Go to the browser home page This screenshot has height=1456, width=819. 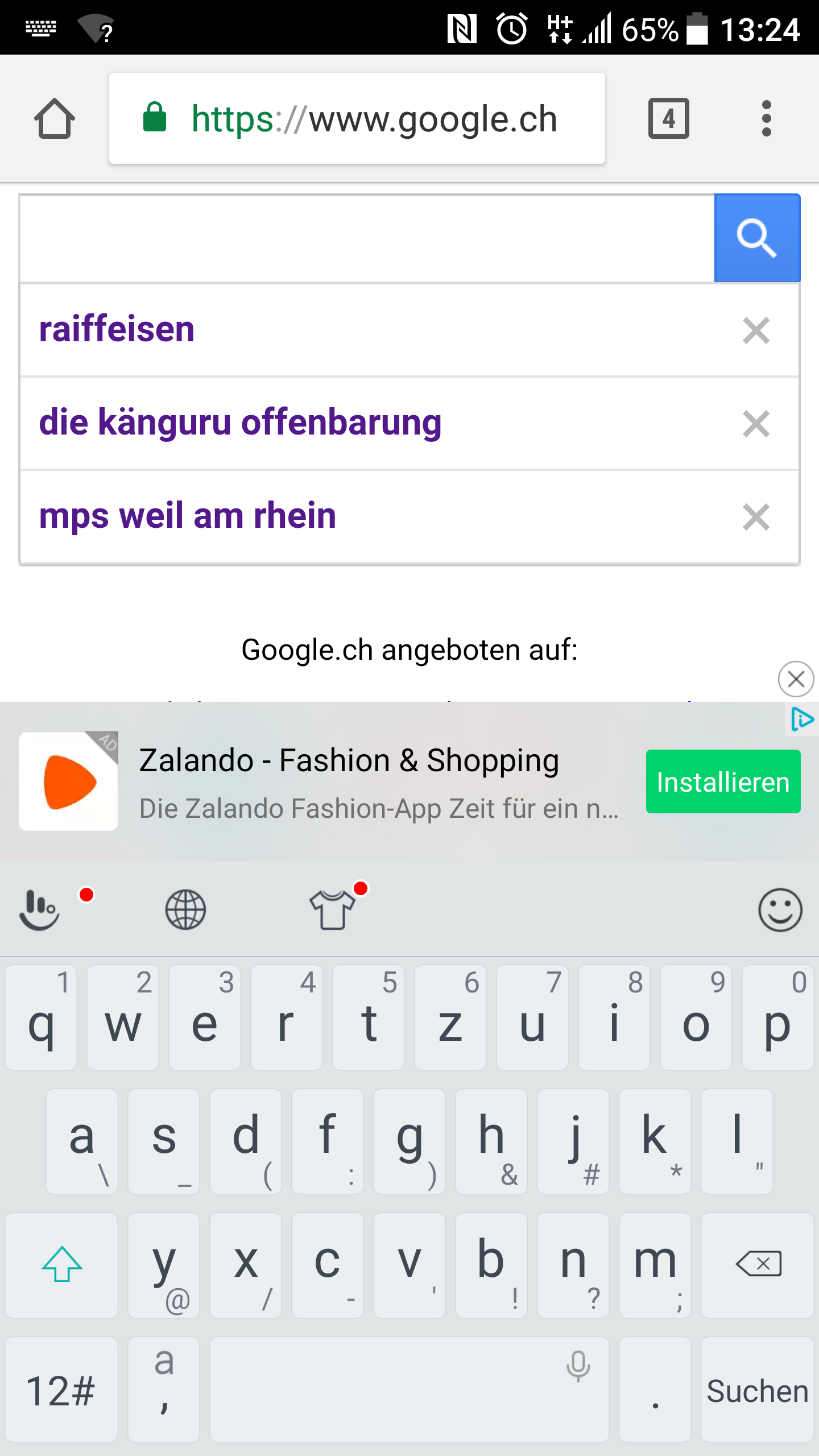(55, 118)
